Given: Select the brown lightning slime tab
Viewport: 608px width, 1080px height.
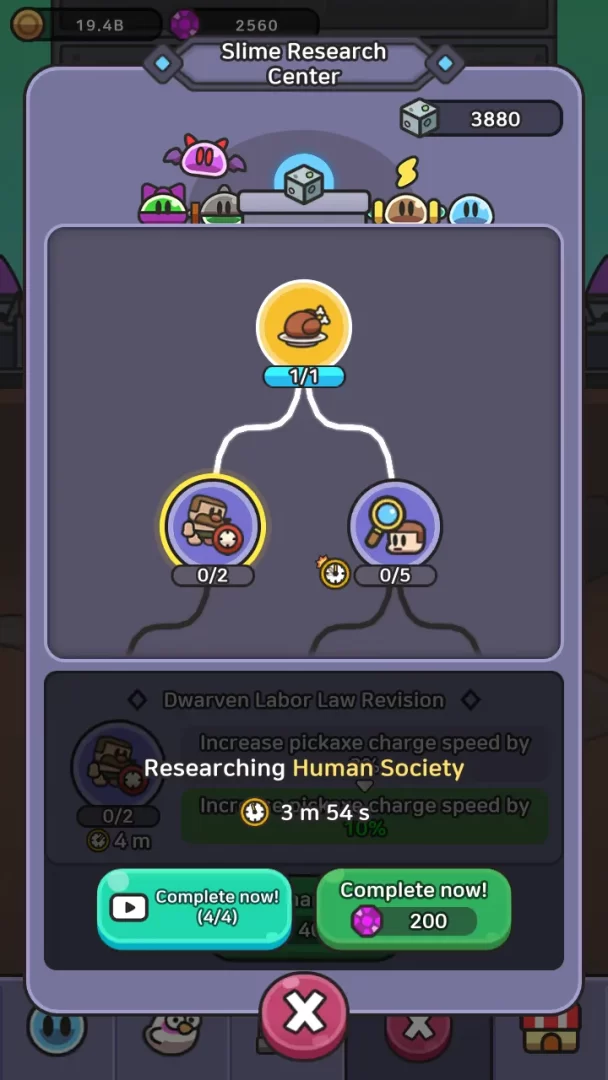Looking at the screenshot, I should pyautogui.click(x=407, y=207).
